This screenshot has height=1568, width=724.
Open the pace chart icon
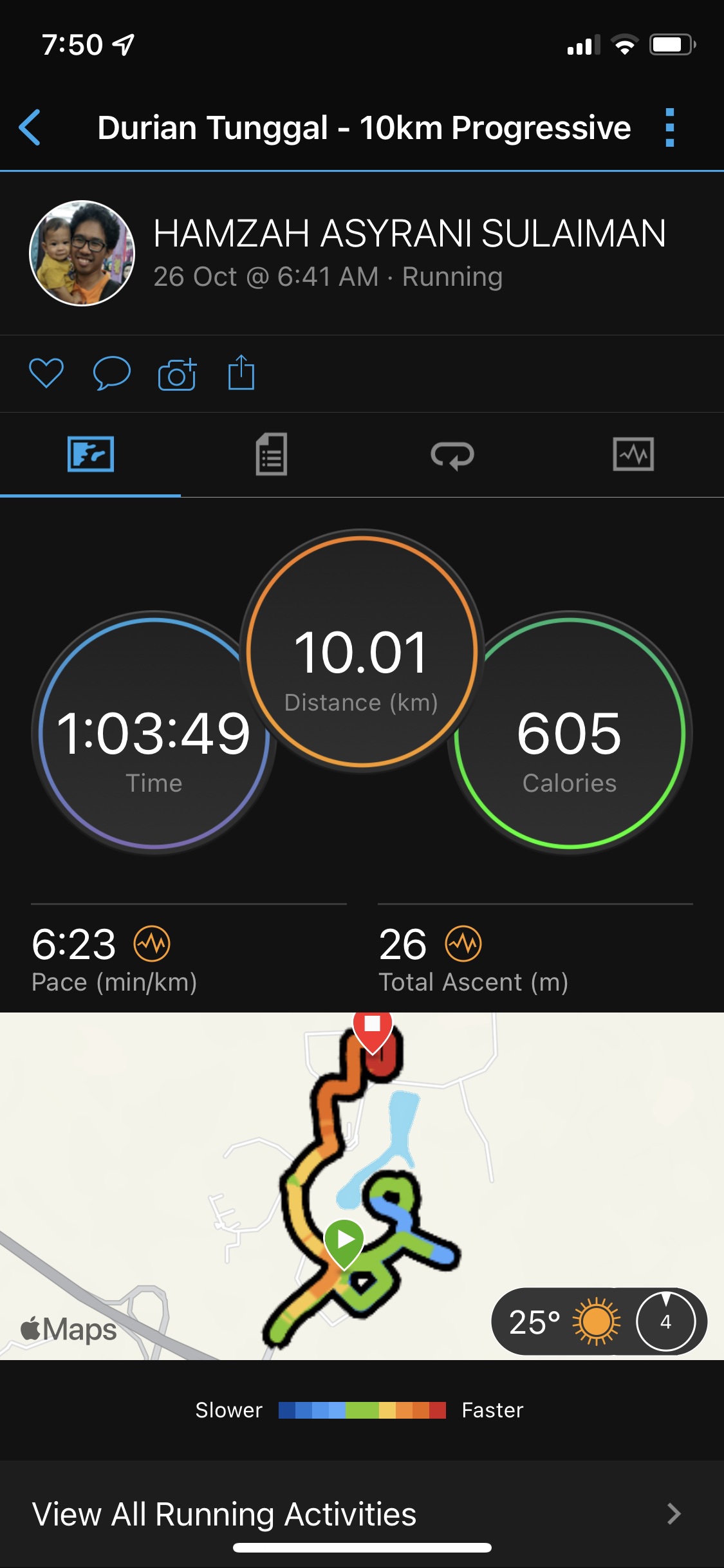[x=152, y=944]
